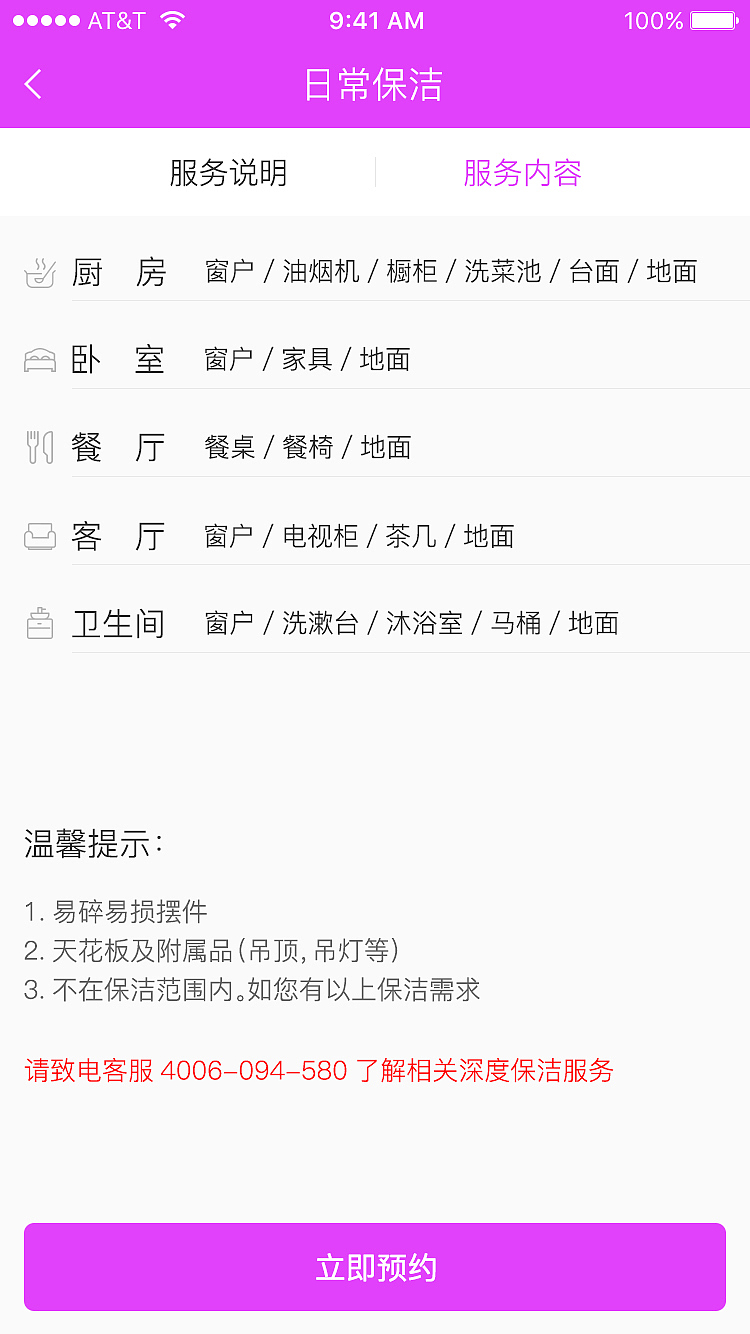Tap the bed icon next to 卧室
Image resolution: width=750 pixels, height=1334 pixels.
[x=38, y=358]
